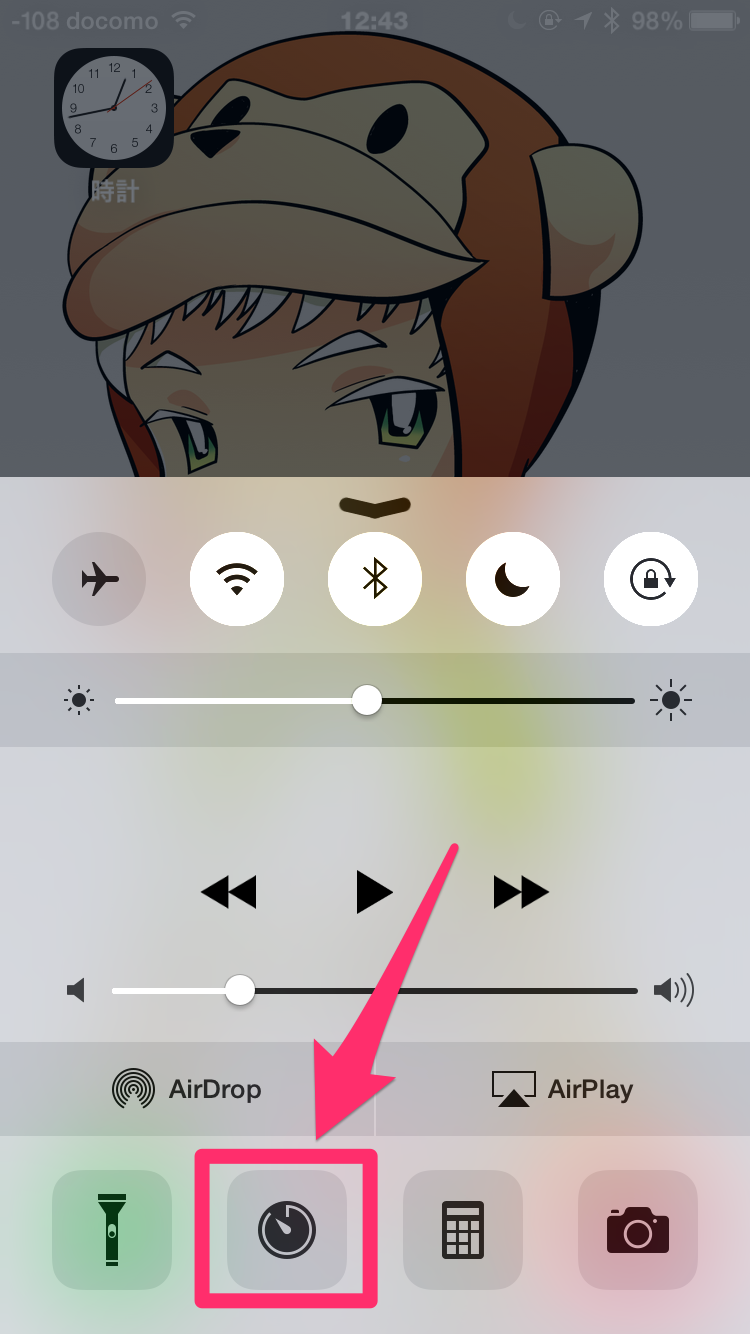Skip forward to next track
This screenshot has width=750, height=1334.
click(x=521, y=891)
